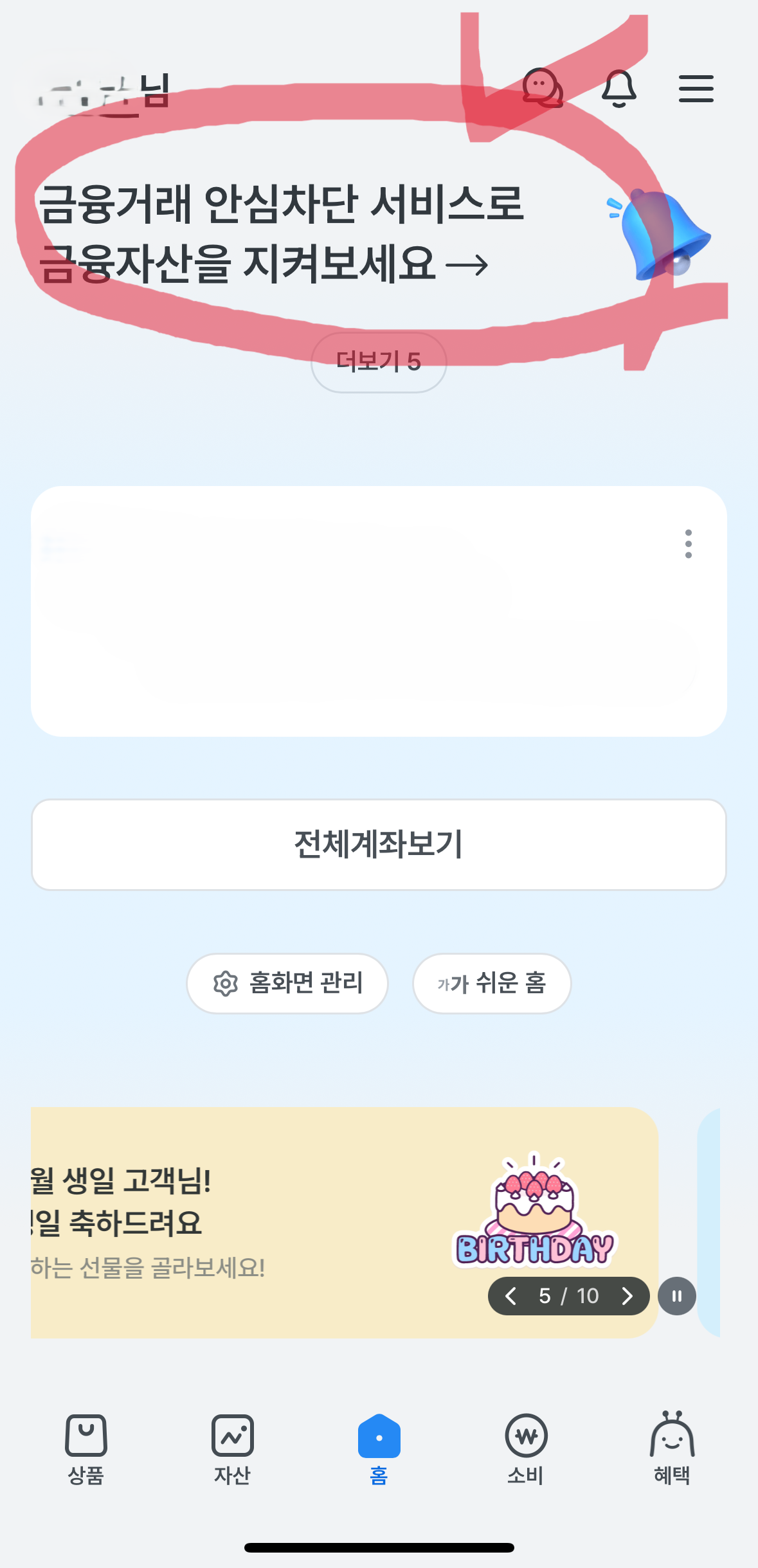Select the 홈 tab icon

coord(378,1437)
